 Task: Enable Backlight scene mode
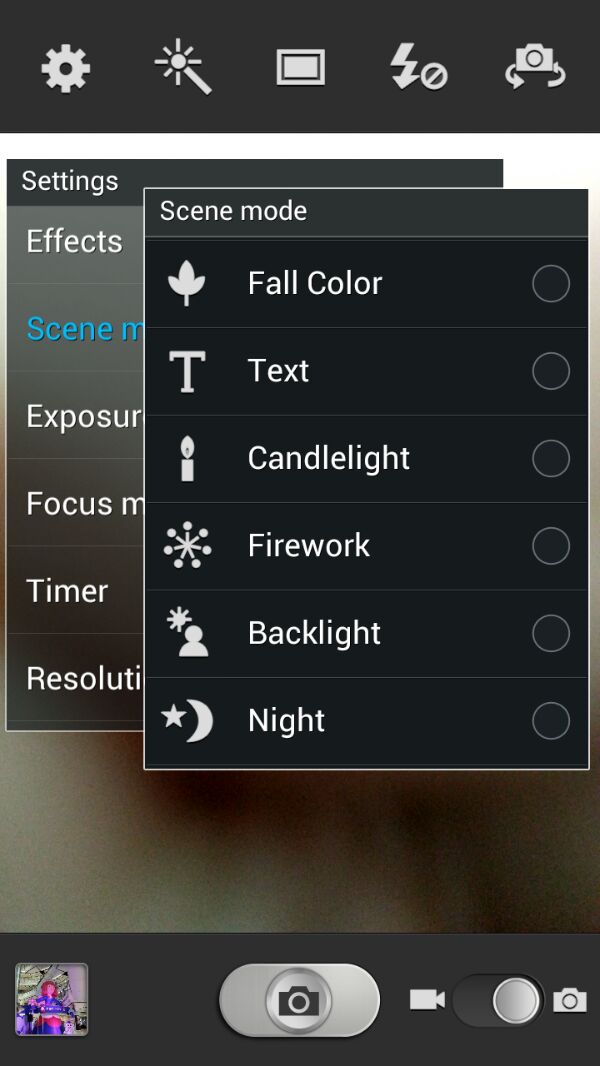click(x=366, y=633)
